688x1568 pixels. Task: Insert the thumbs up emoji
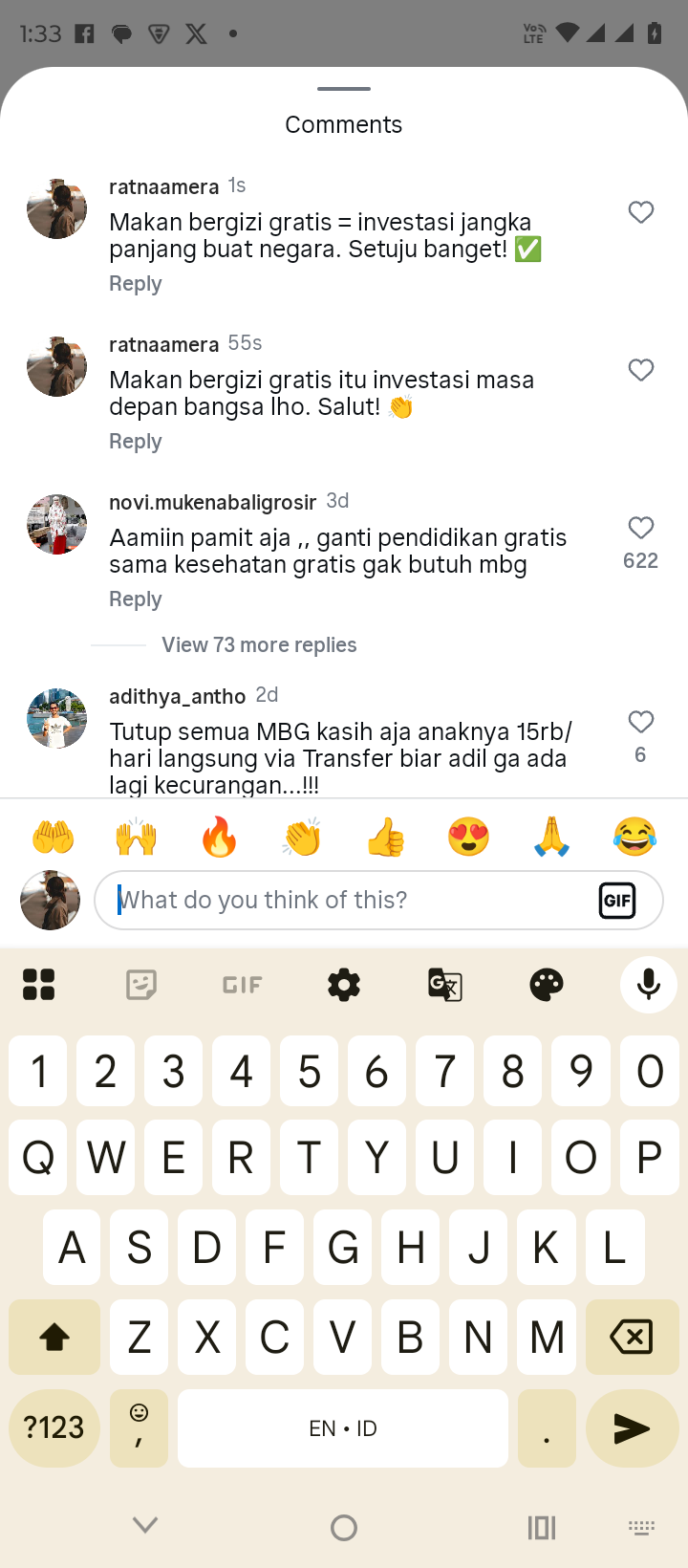coord(385,838)
